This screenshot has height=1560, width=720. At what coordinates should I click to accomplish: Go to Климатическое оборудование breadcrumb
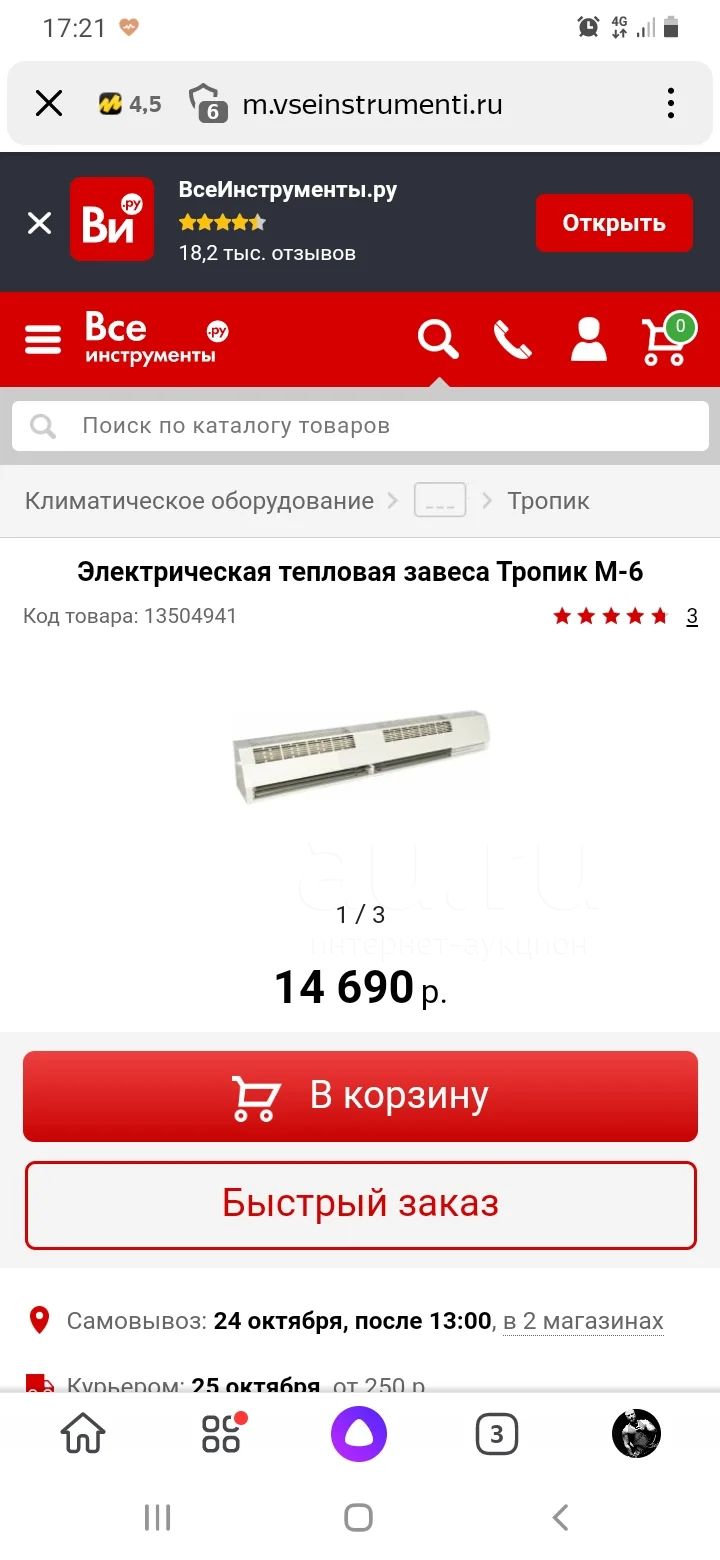pyautogui.click(x=199, y=501)
